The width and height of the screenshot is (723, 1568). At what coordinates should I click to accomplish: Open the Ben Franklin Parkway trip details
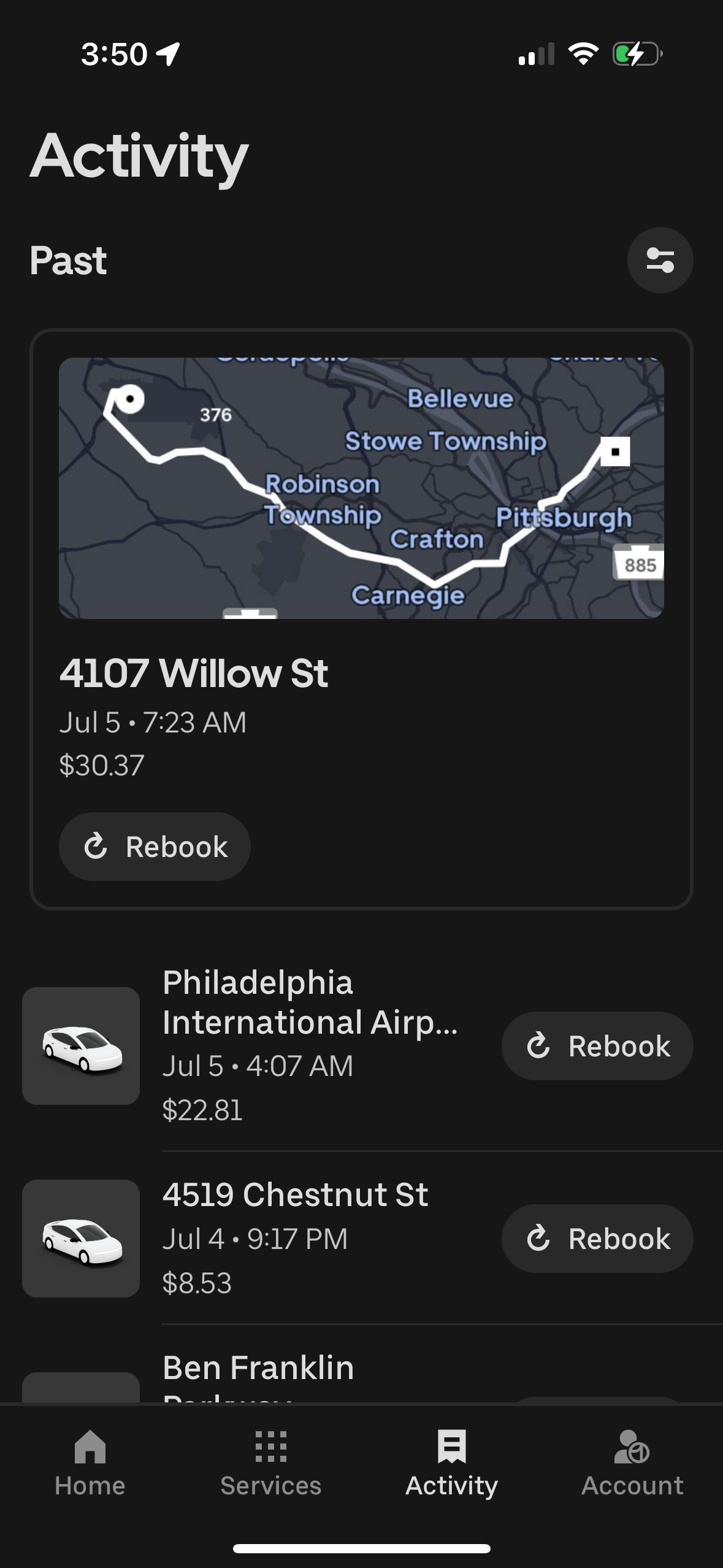[x=258, y=1368]
